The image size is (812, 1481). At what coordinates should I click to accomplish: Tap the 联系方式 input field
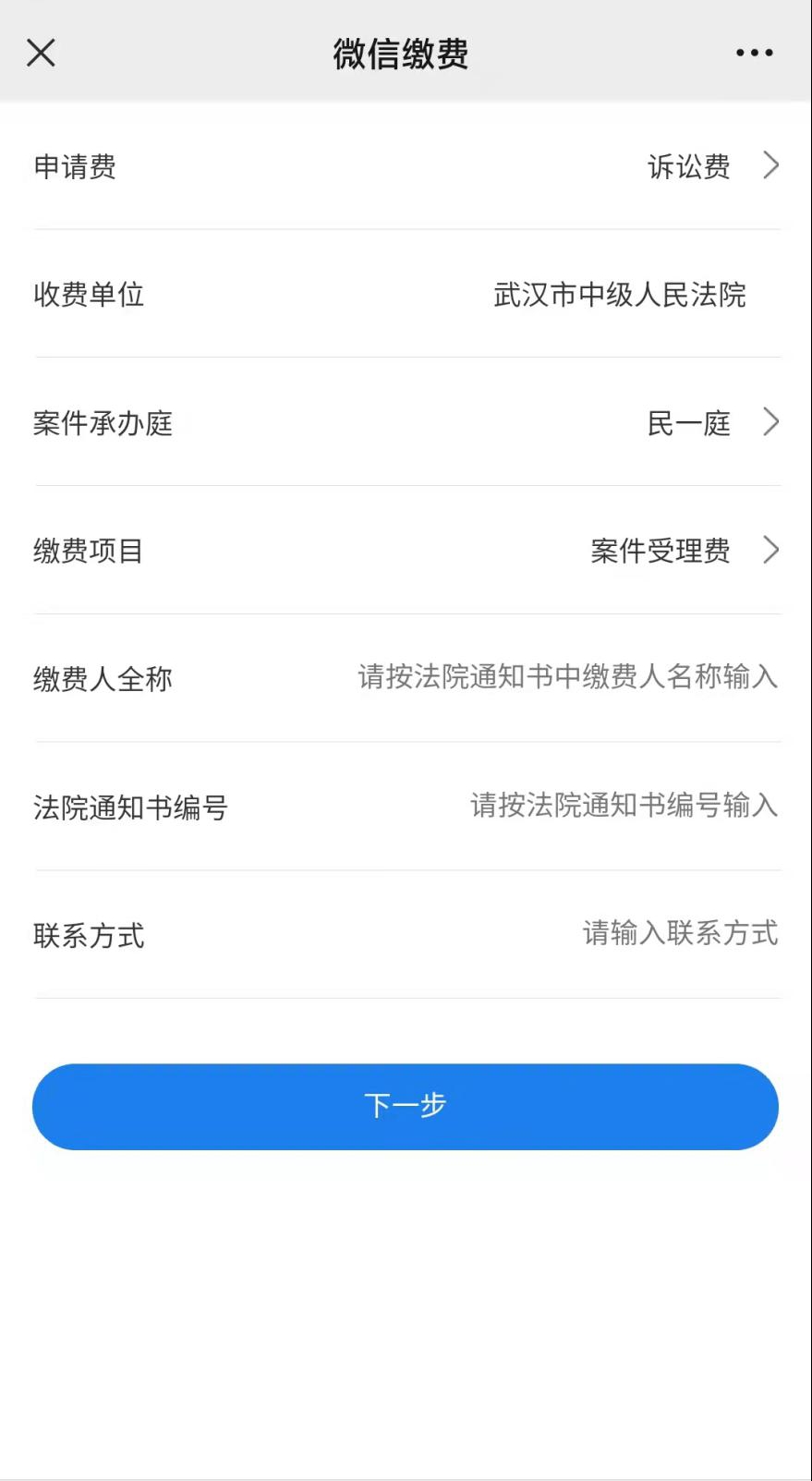[679, 933]
